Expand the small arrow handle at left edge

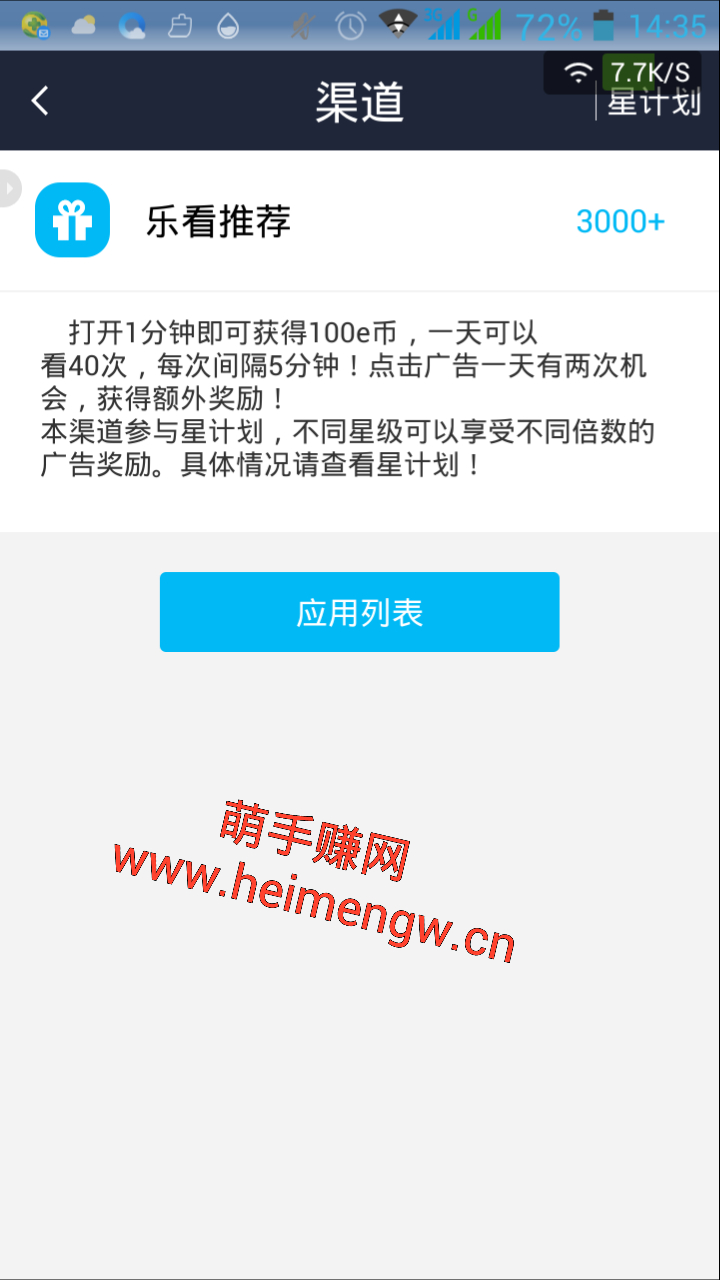point(9,188)
